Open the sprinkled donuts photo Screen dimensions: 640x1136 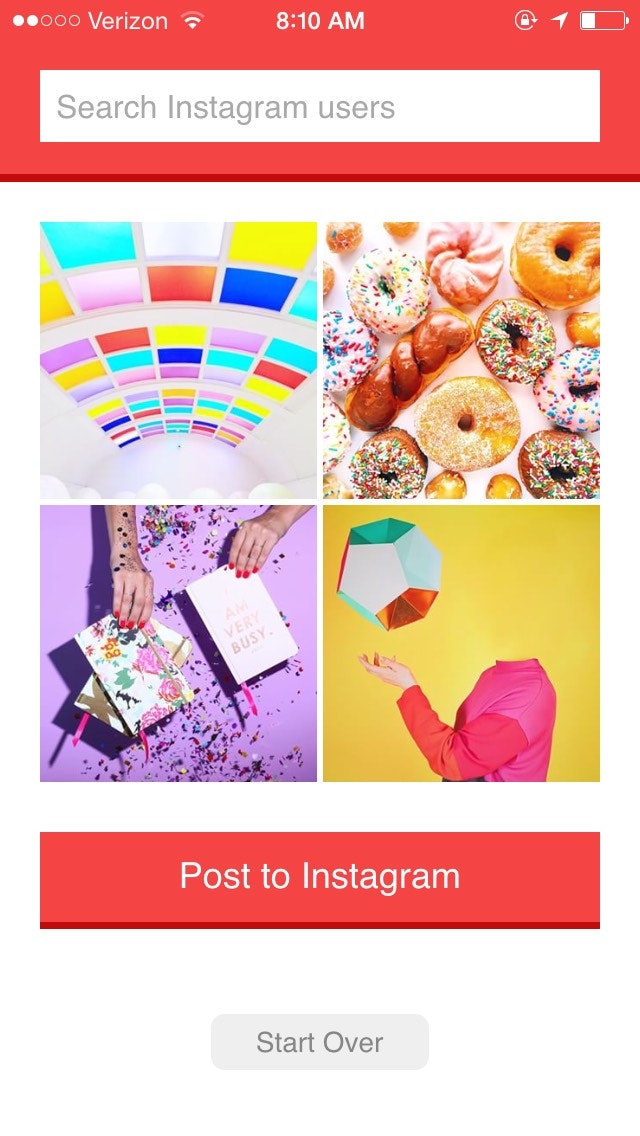[x=461, y=360]
